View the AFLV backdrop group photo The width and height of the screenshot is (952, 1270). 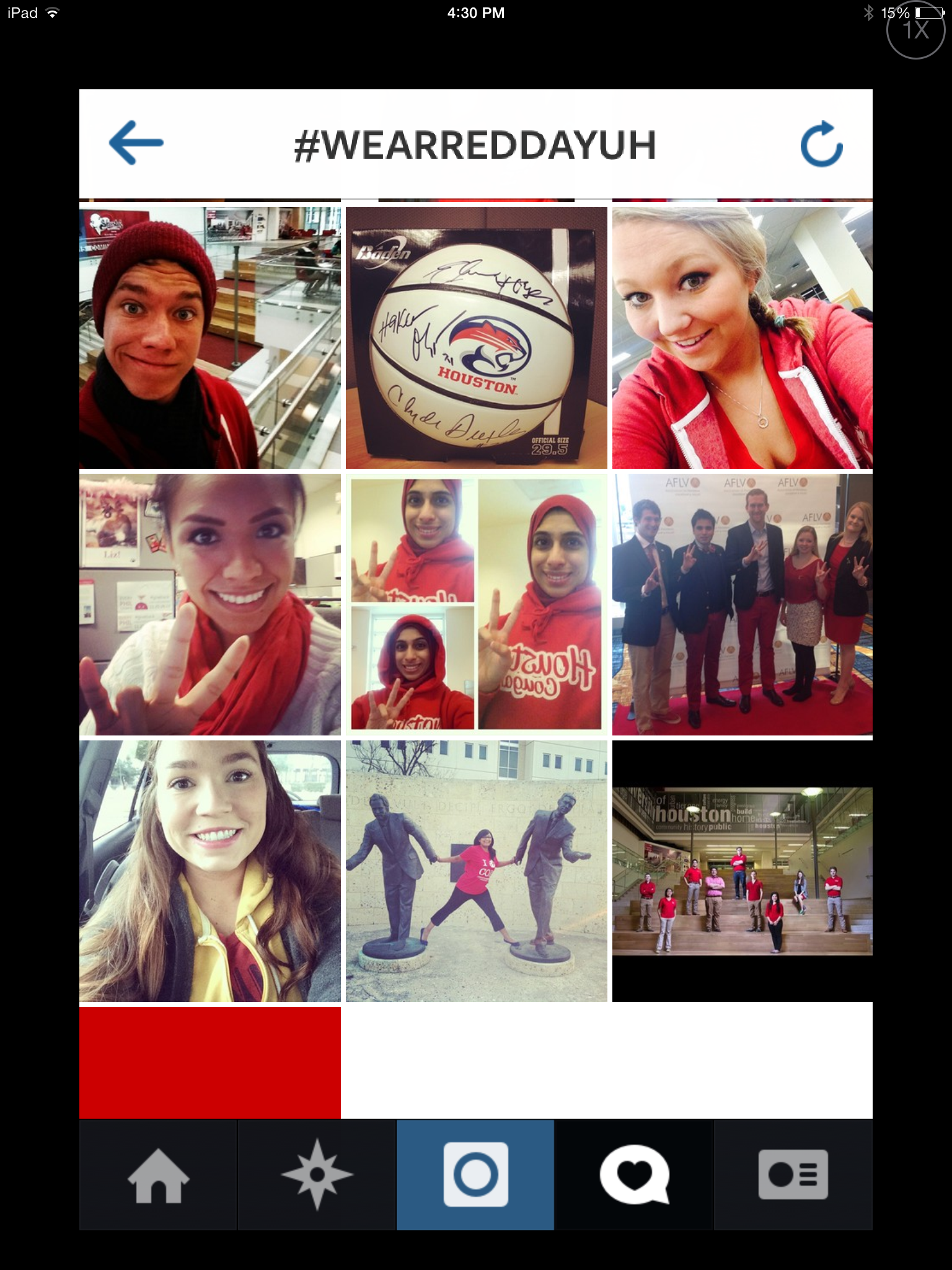click(742, 605)
